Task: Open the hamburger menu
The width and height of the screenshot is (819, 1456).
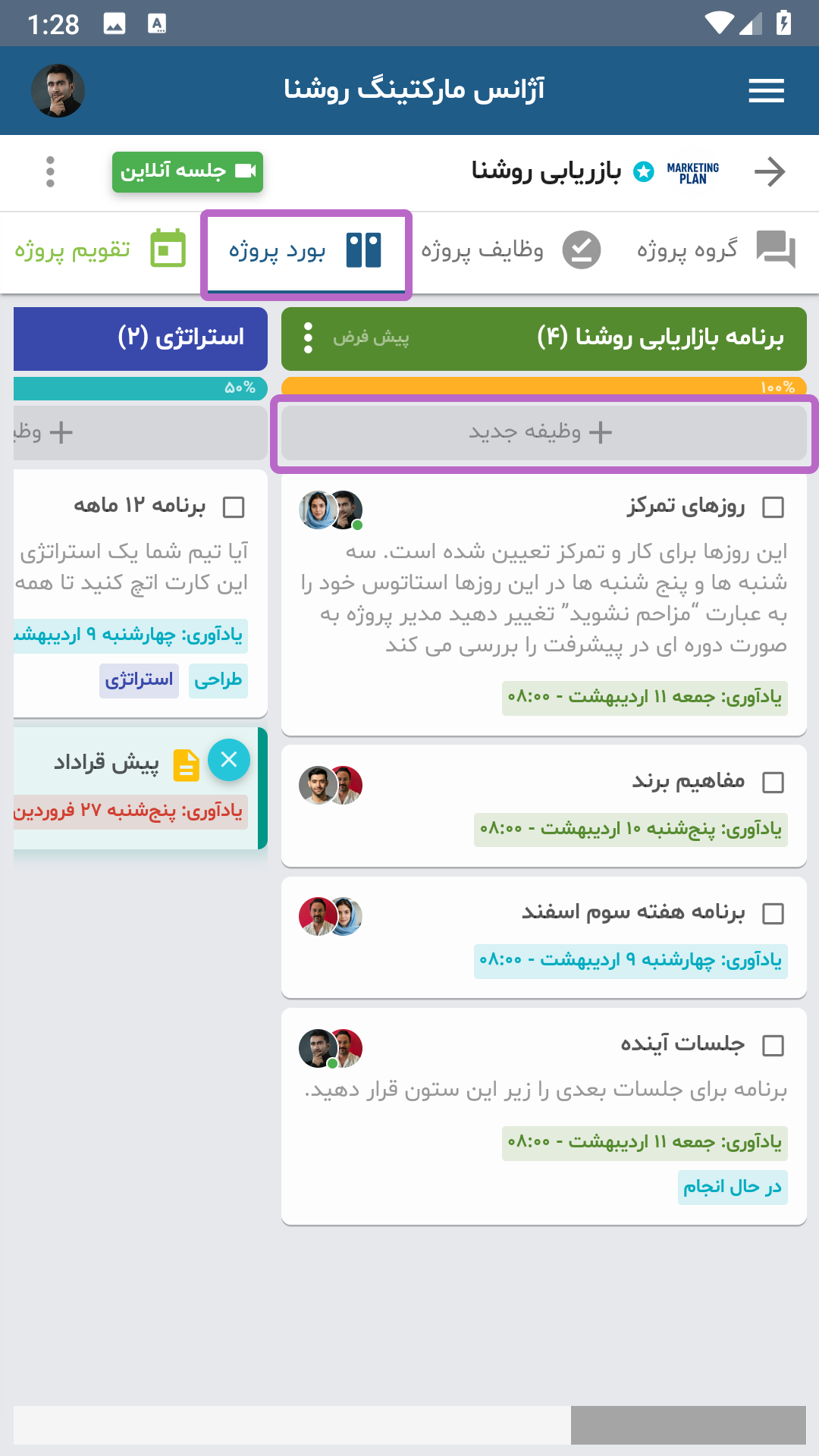Action: pos(766,91)
